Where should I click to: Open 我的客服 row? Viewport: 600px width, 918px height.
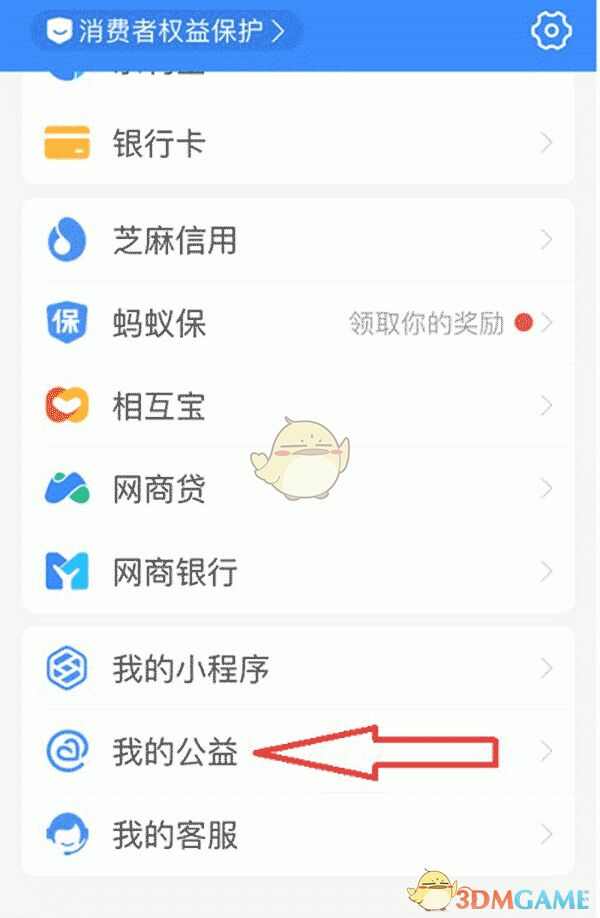298,834
